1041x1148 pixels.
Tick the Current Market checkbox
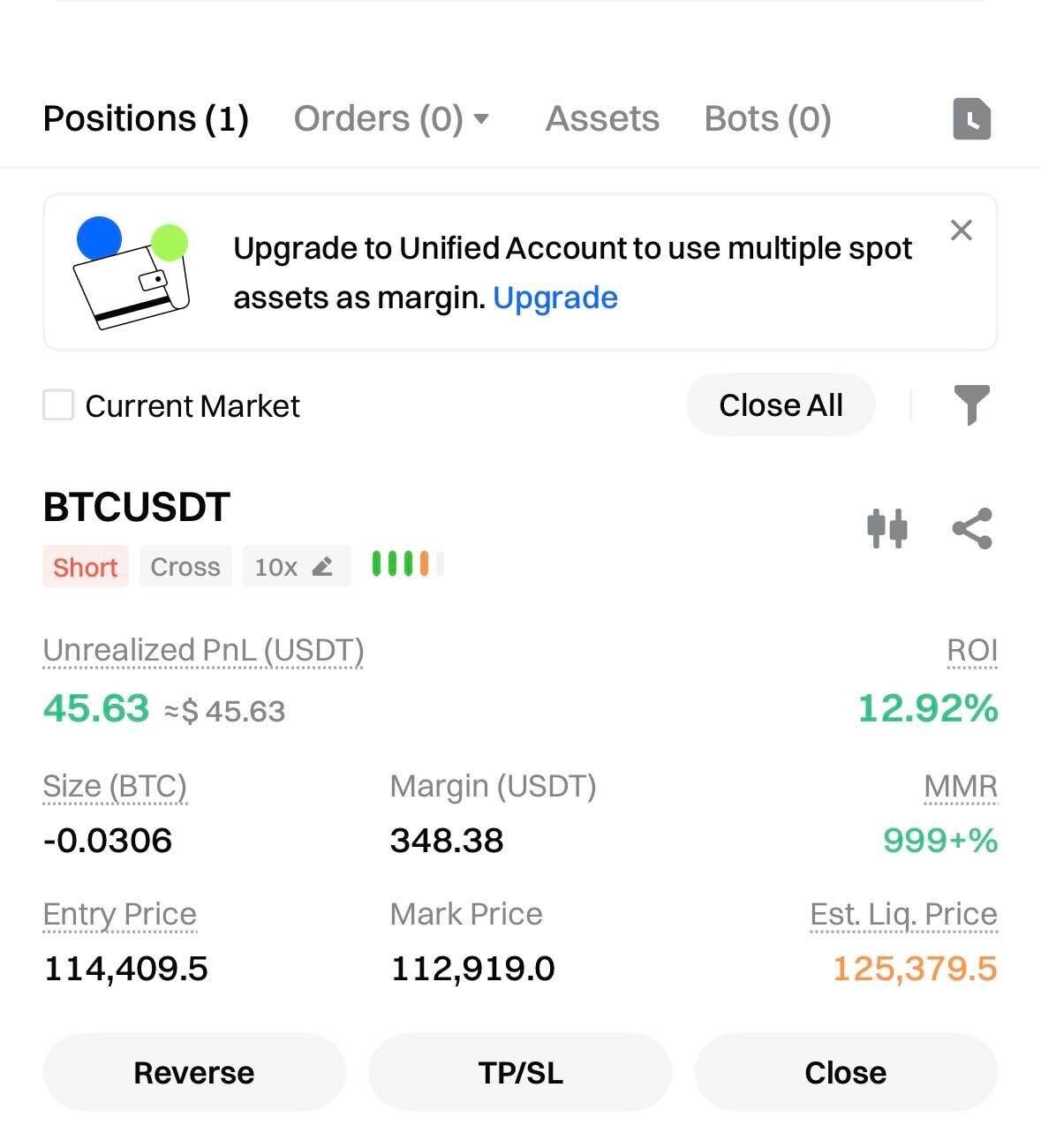(58, 405)
